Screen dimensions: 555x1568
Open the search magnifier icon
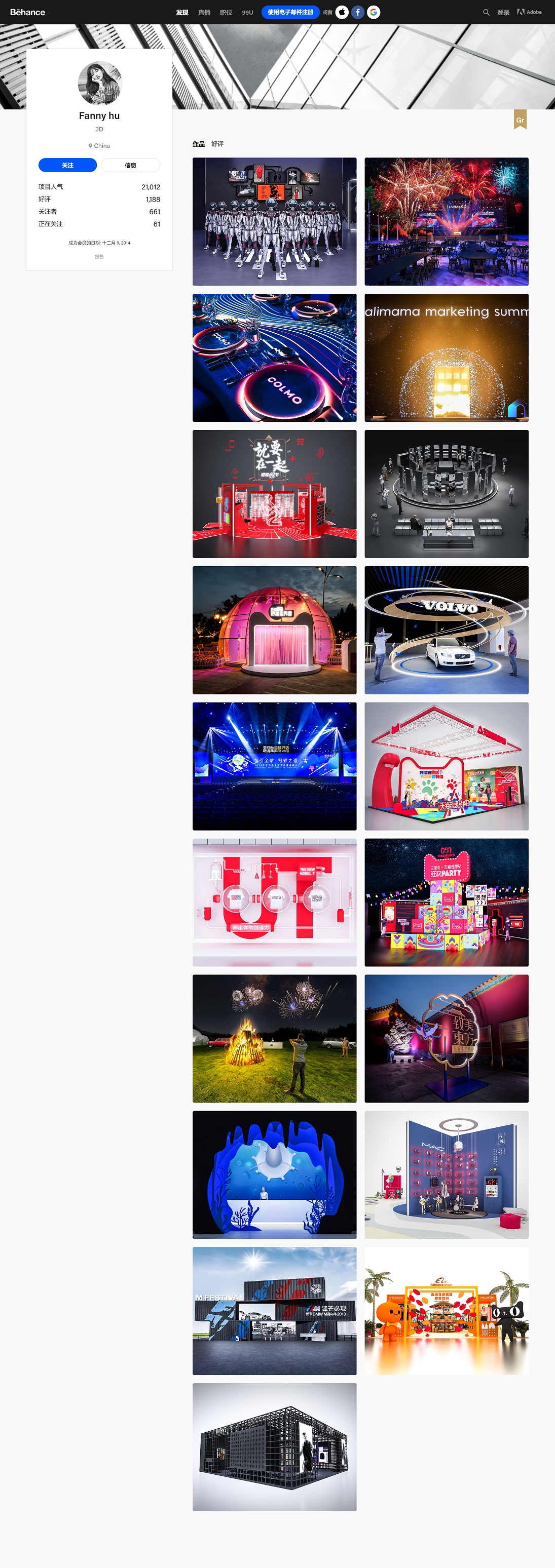[486, 12]
